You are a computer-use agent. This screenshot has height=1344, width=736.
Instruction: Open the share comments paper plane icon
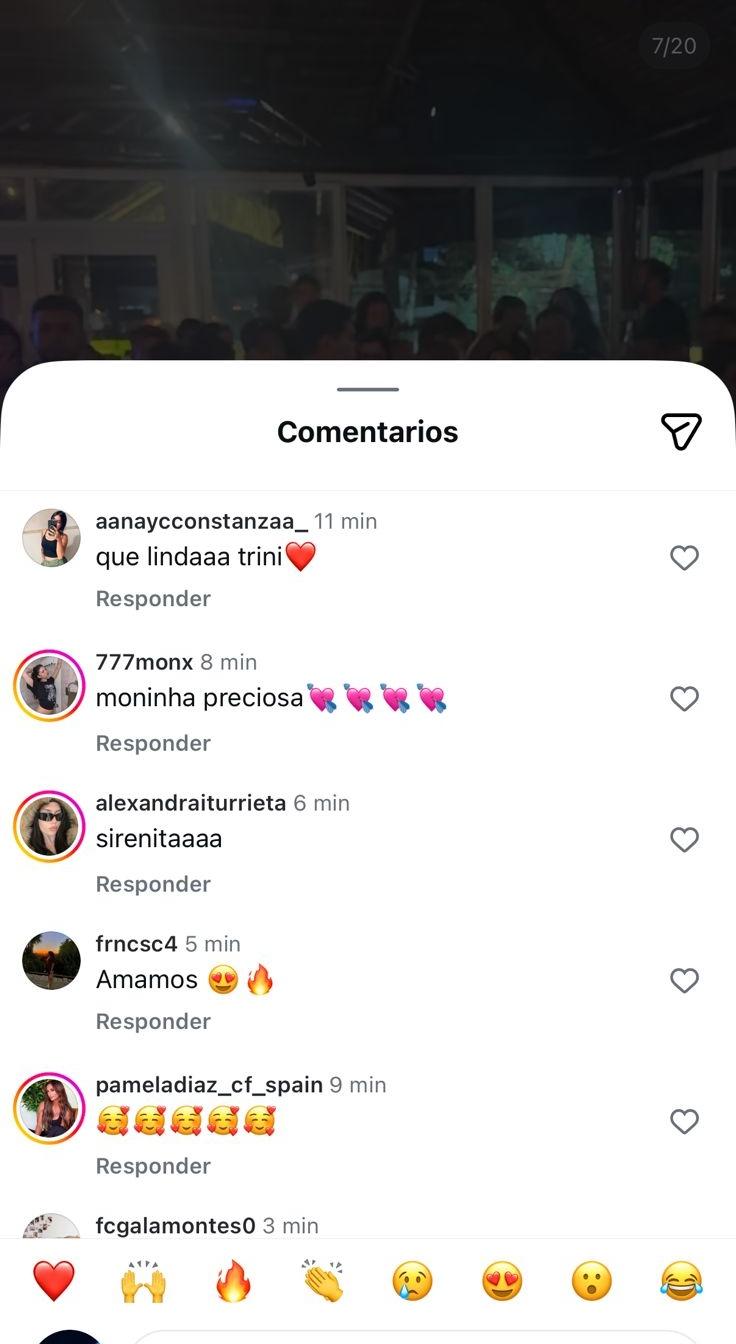tap(682, 431)
